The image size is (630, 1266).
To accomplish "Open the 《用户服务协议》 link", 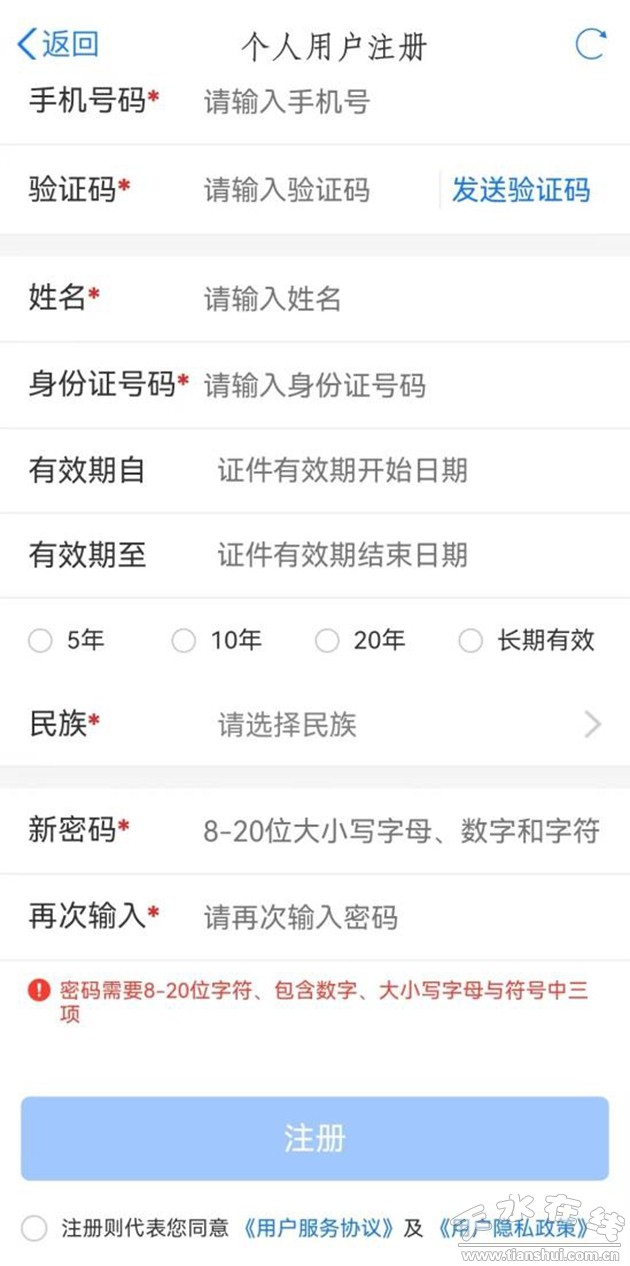I will point(319,1228).
